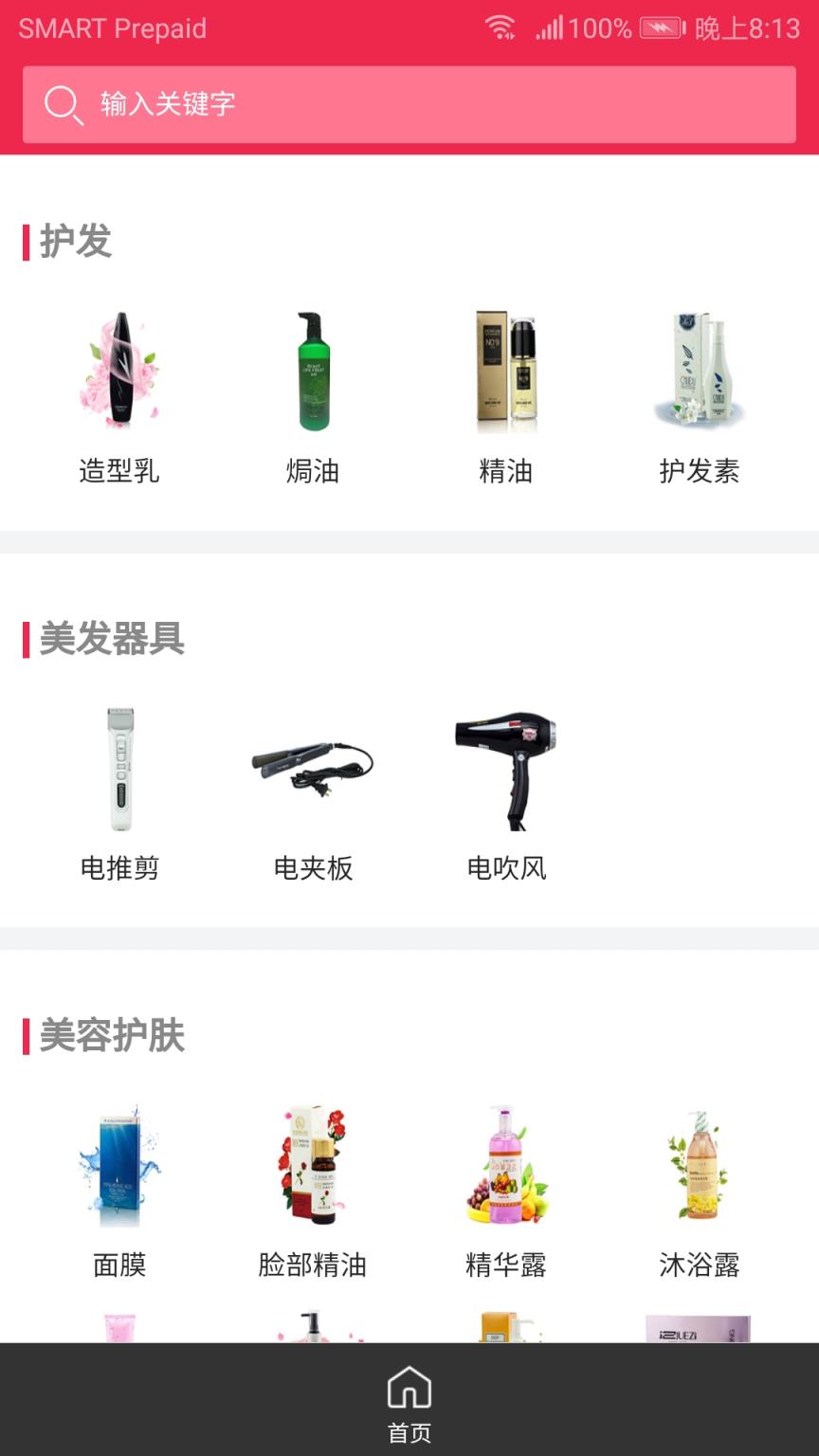Open the 美发器具 hair styling tools header
Viewport: 819px width, 1456px height.
click(x=104, y=640)
